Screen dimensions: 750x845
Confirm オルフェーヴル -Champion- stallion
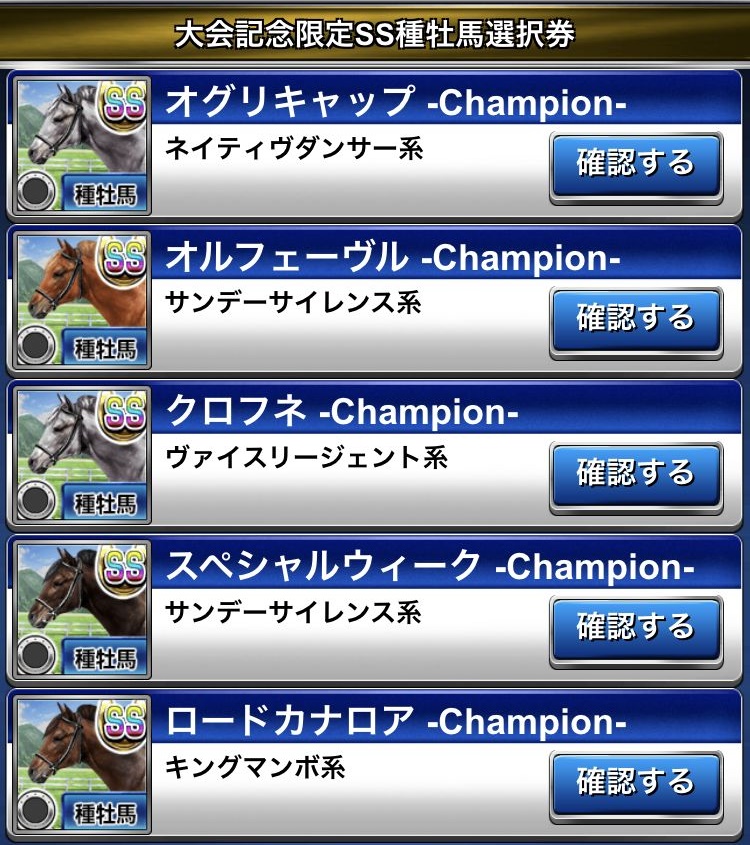[x=635, y=320]
